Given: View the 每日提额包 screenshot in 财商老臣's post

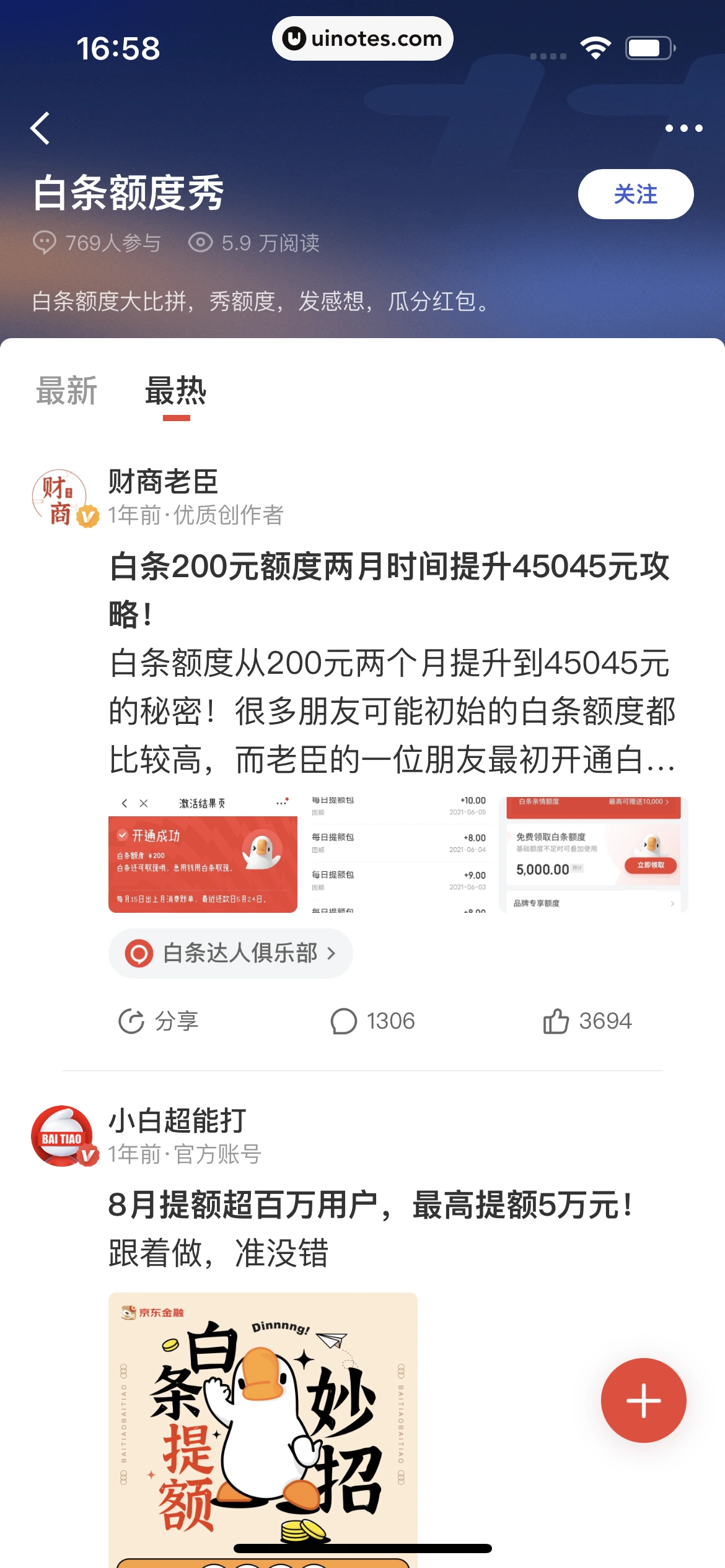Looking at the screenshot, I should (x=398, y=855).
